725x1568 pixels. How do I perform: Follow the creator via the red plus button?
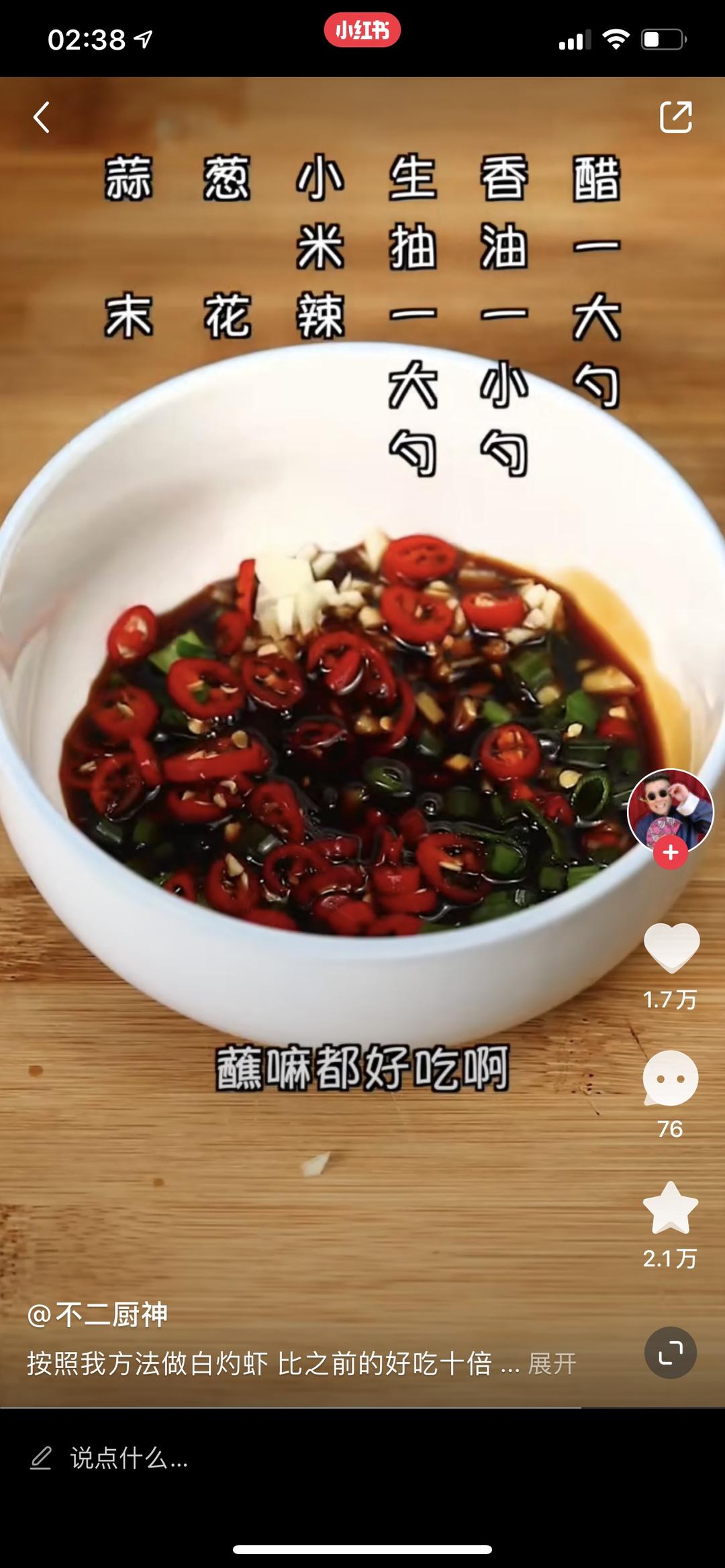669,853
